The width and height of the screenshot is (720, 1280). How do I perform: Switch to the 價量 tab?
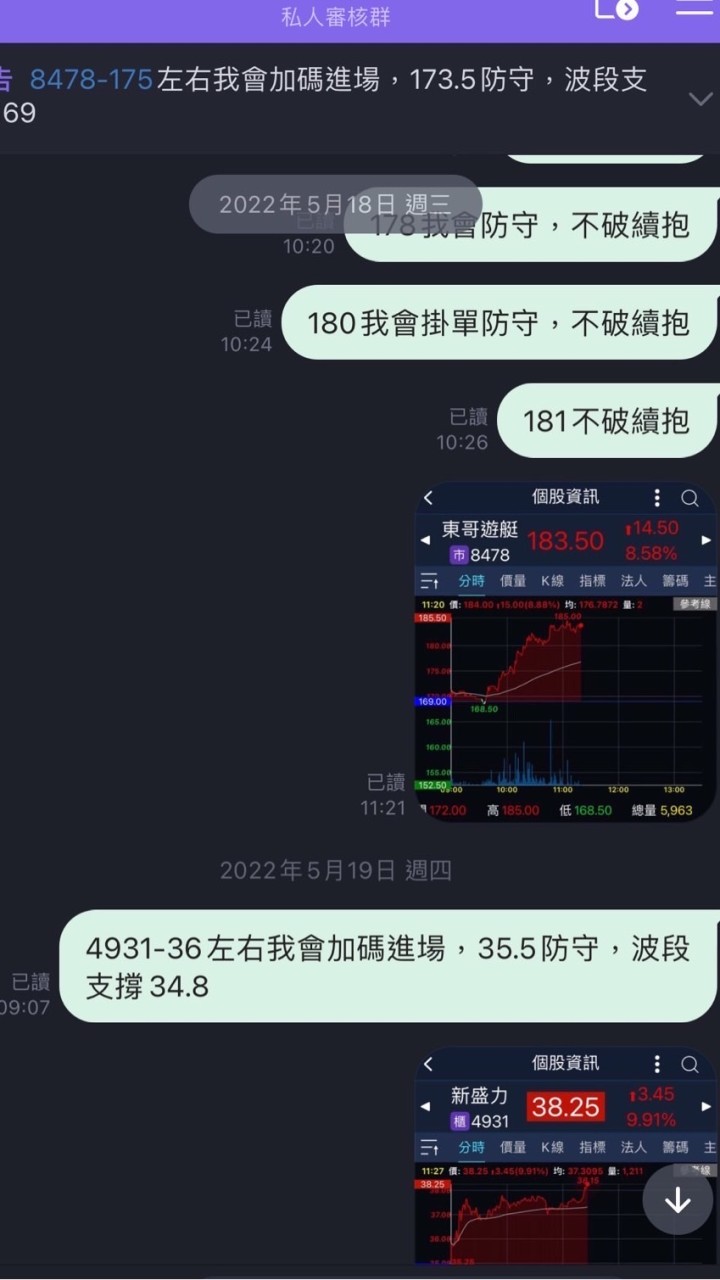(512, 580)
